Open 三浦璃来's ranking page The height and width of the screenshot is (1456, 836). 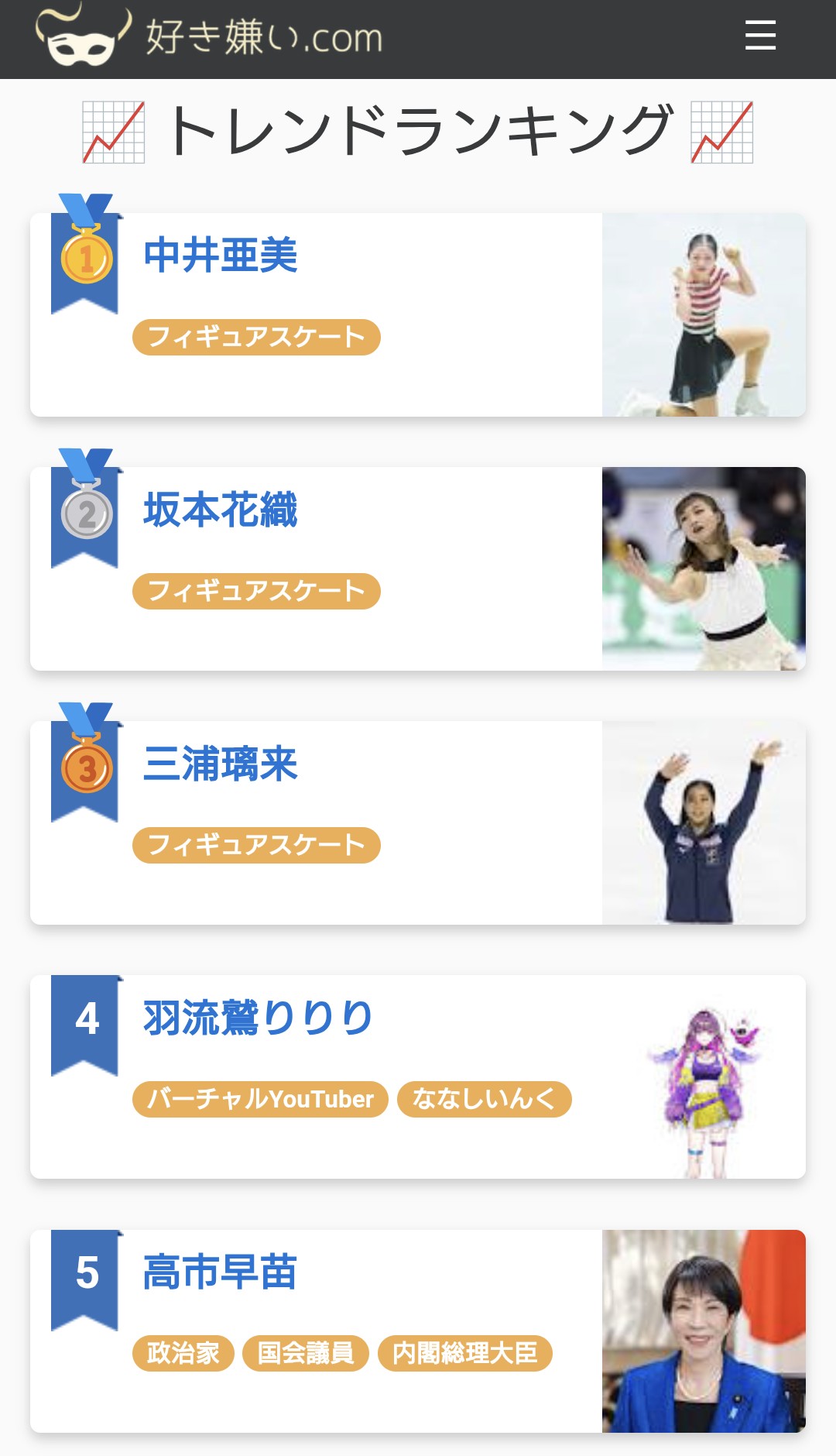tap(221, 764)
